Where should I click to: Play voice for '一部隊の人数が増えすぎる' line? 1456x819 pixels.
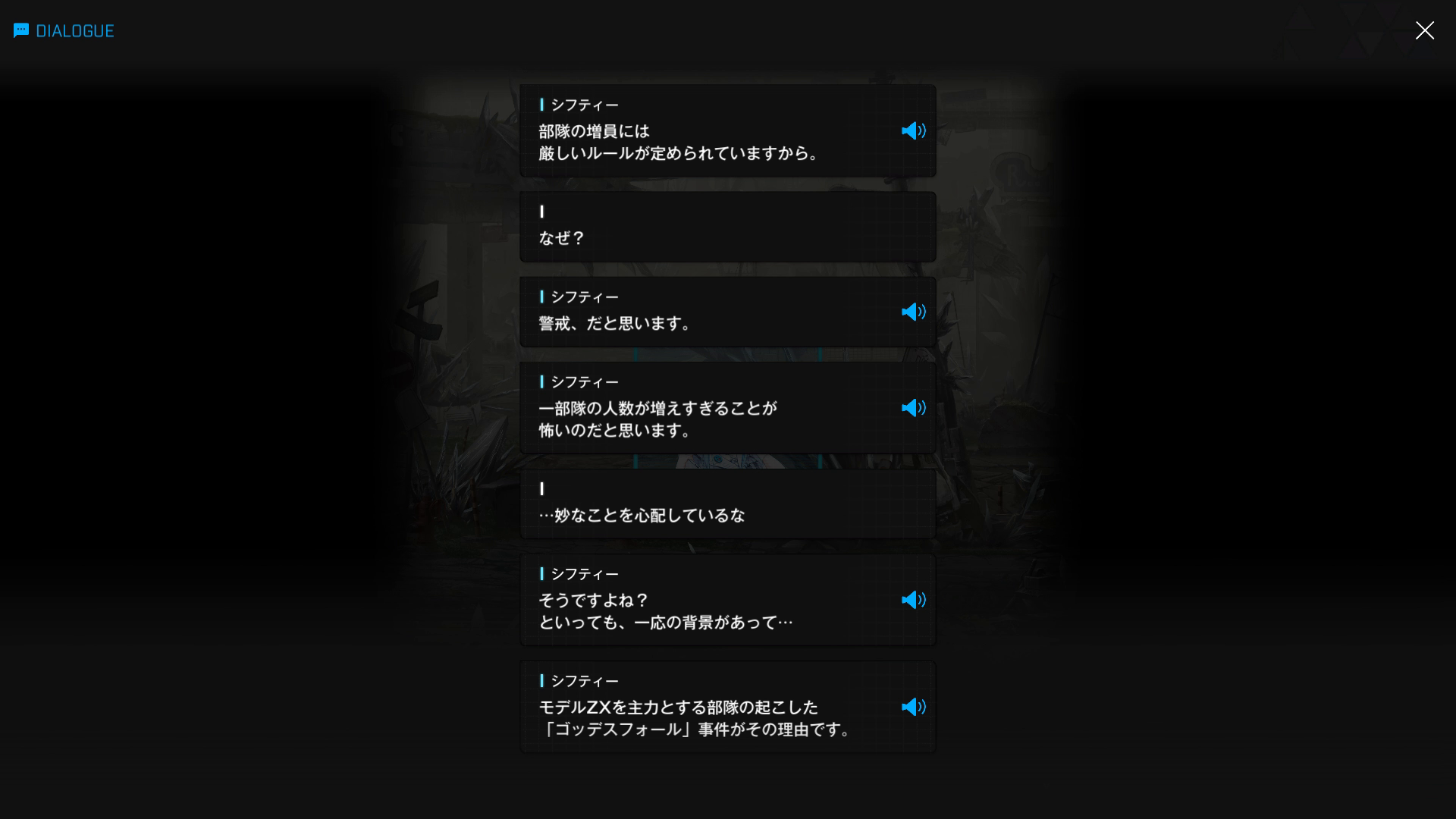pyautogui.click(x=913, y=408)
